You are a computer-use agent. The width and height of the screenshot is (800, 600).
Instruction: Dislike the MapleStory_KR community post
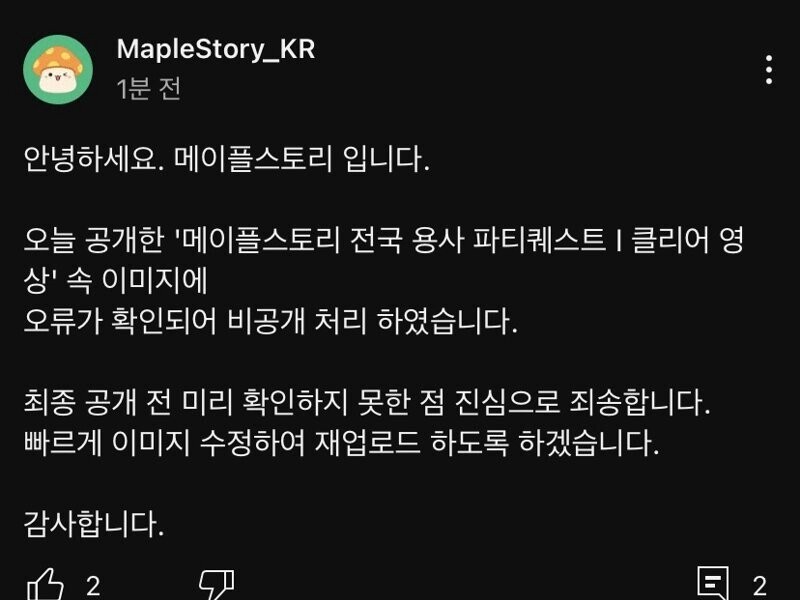(216, 584)
